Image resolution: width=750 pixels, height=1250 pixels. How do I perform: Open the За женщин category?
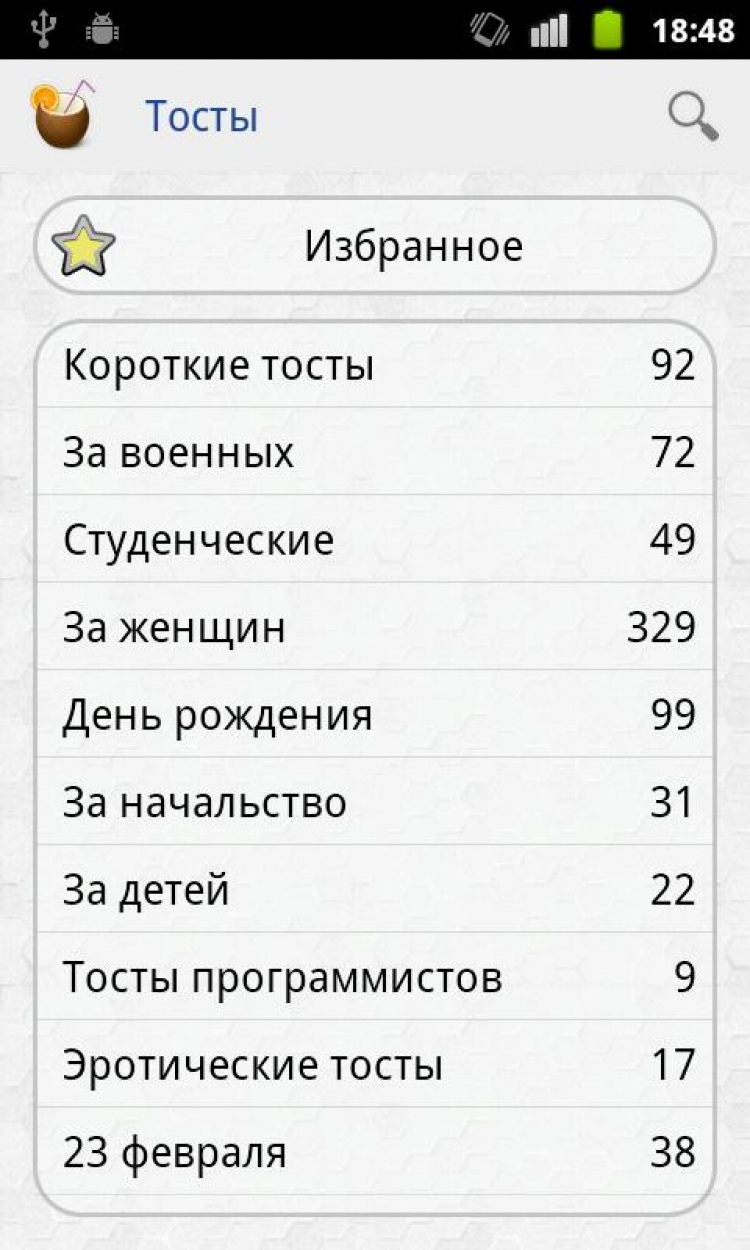(375, 628)
